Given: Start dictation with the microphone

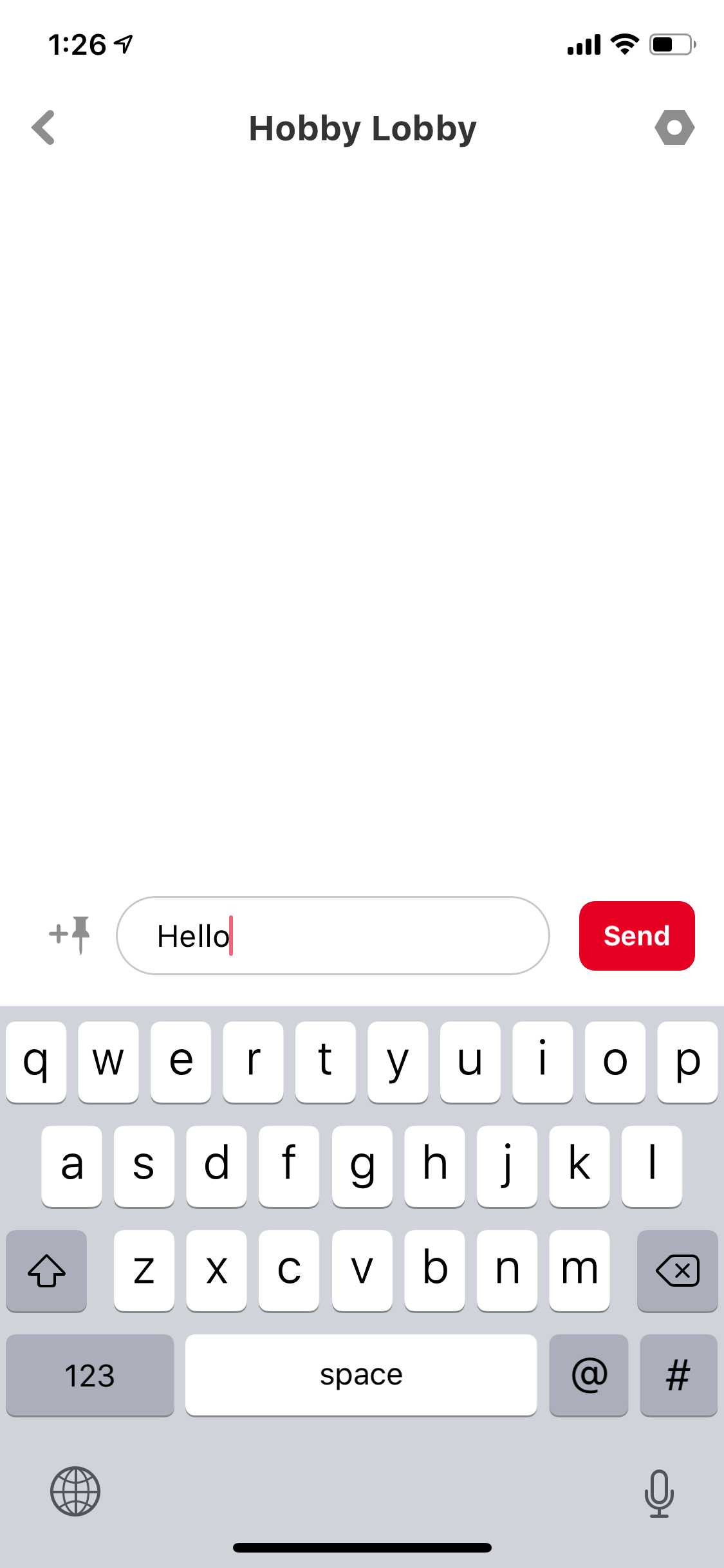Looking at the screenshot, I should pos(659,1493).
